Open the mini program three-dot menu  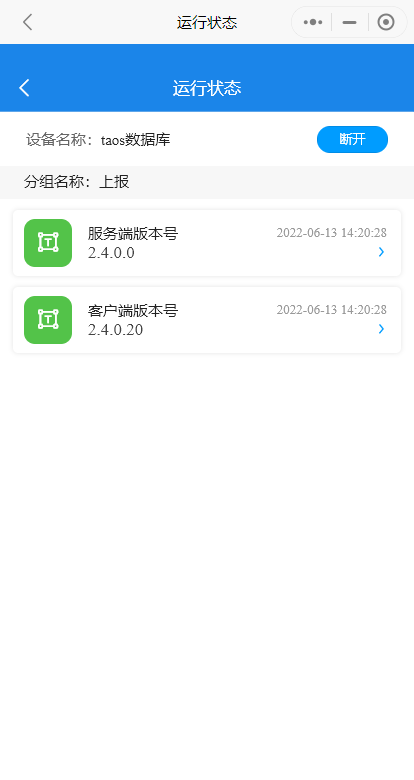click(x=312, y=22)
